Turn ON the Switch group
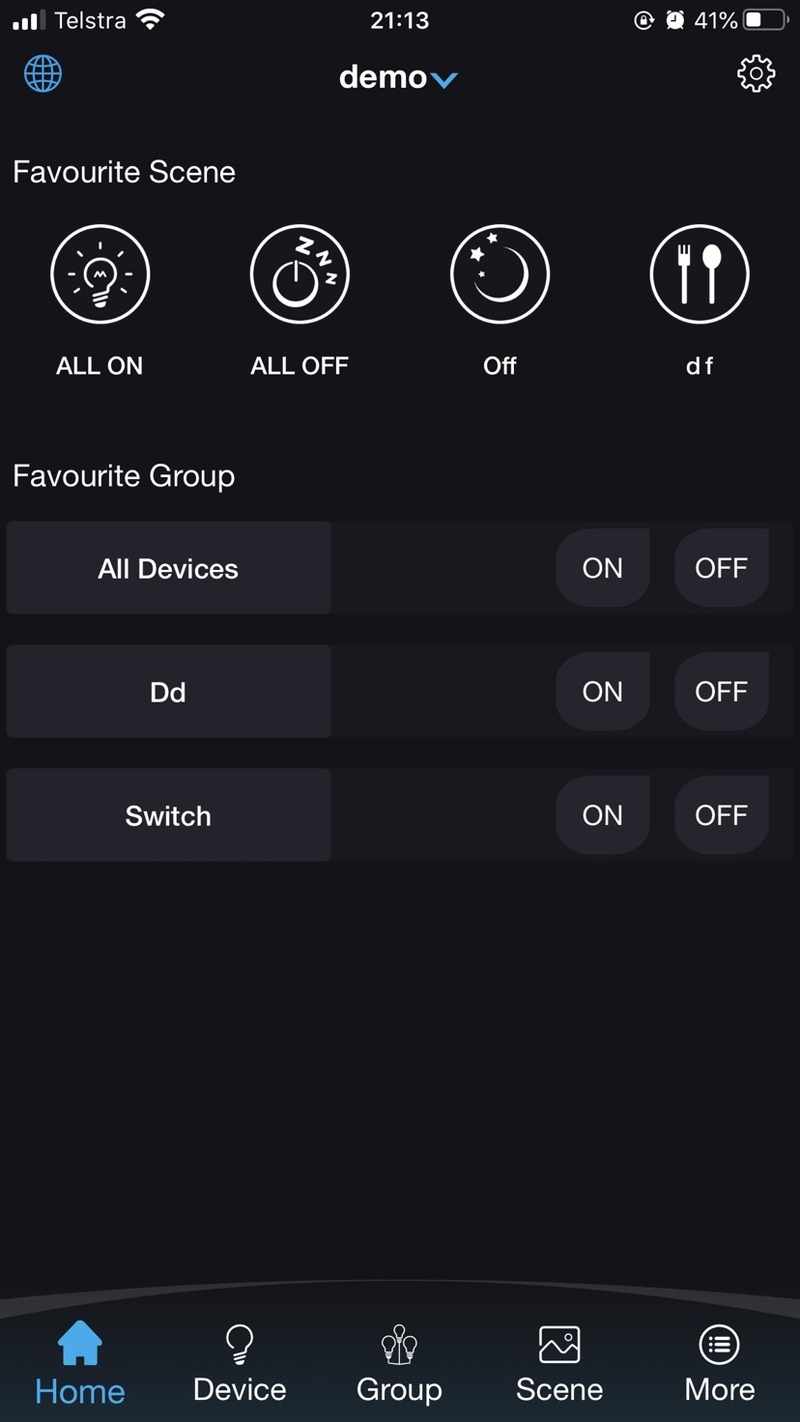Screen dimensions: 800x1422 click(602, 816)
